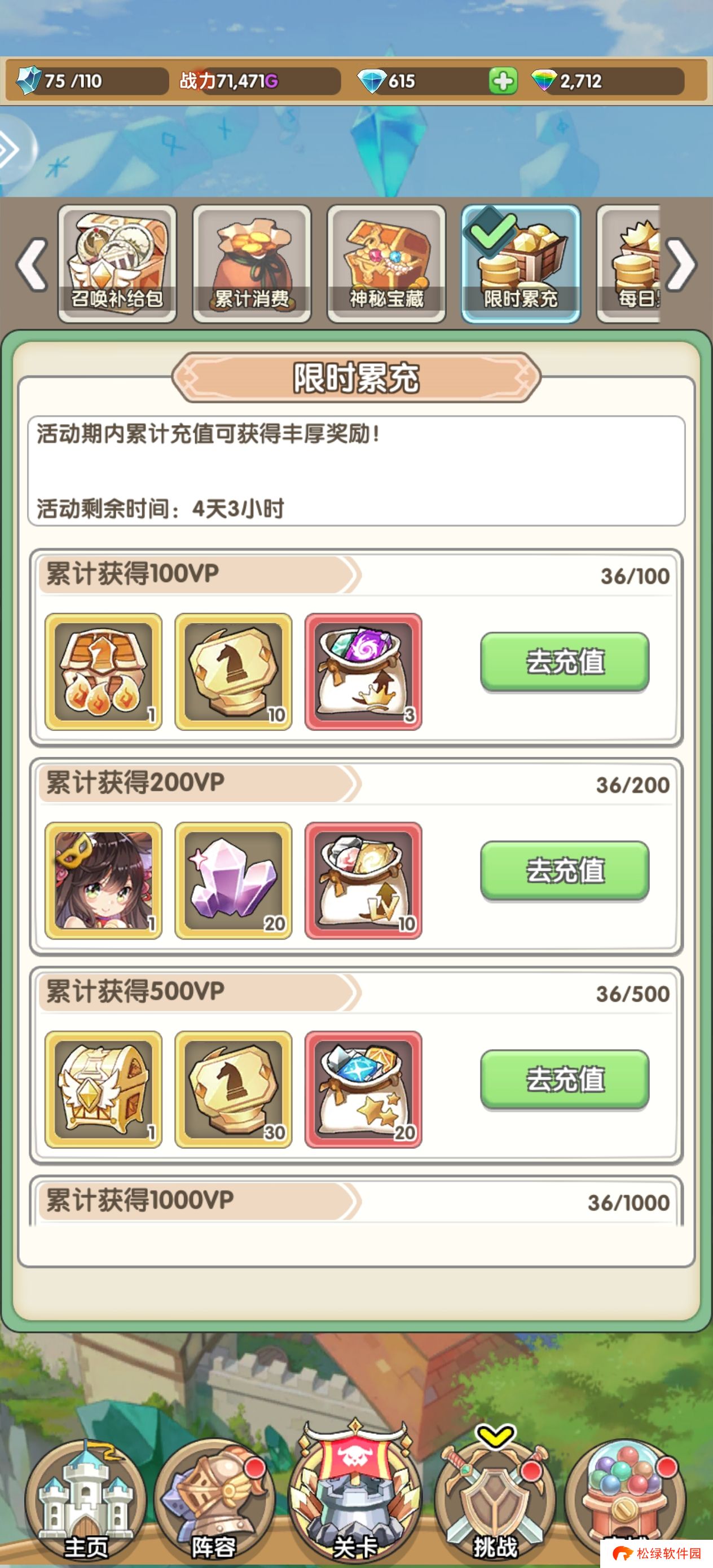Open the 阵容 lineup screen

coord(214,1504)
